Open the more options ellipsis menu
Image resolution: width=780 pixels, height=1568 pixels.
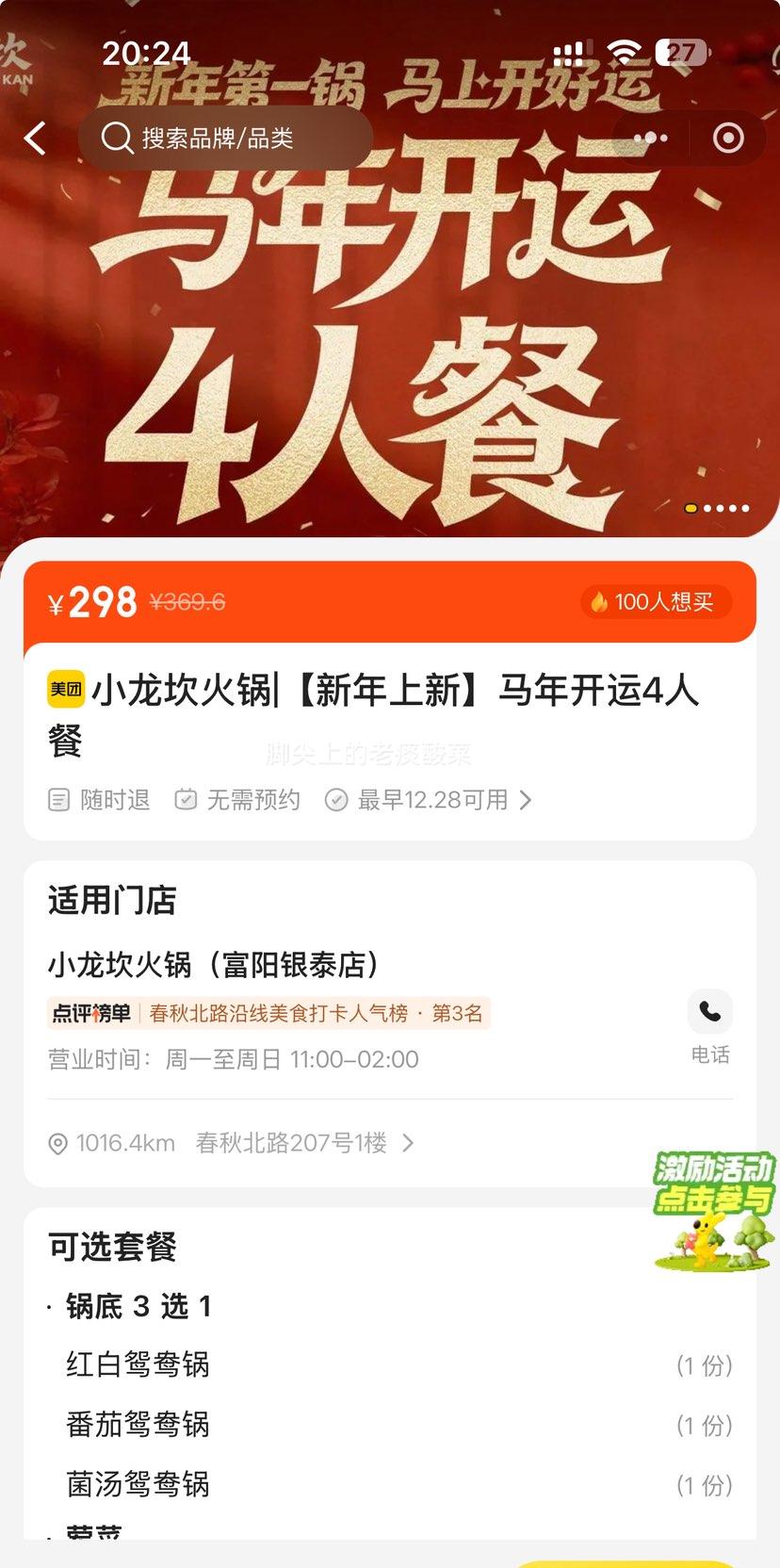coord(648,138)
